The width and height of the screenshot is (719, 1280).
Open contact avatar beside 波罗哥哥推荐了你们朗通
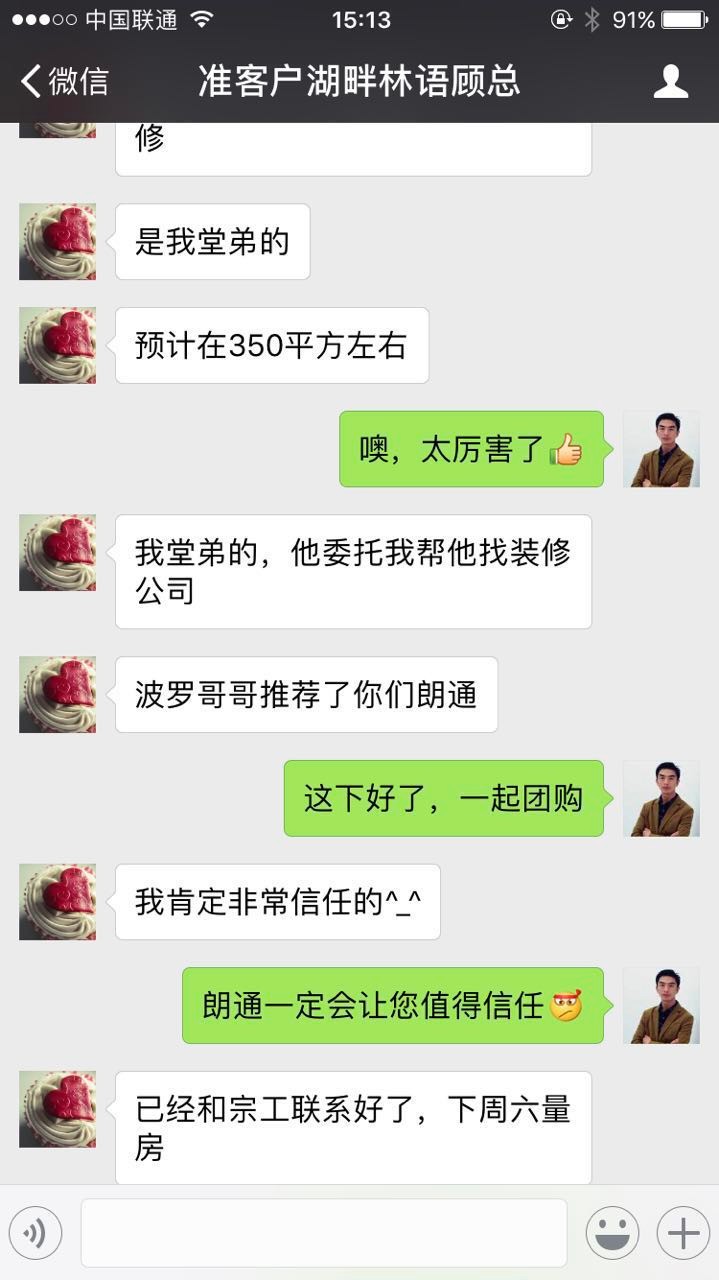(58, 694)
